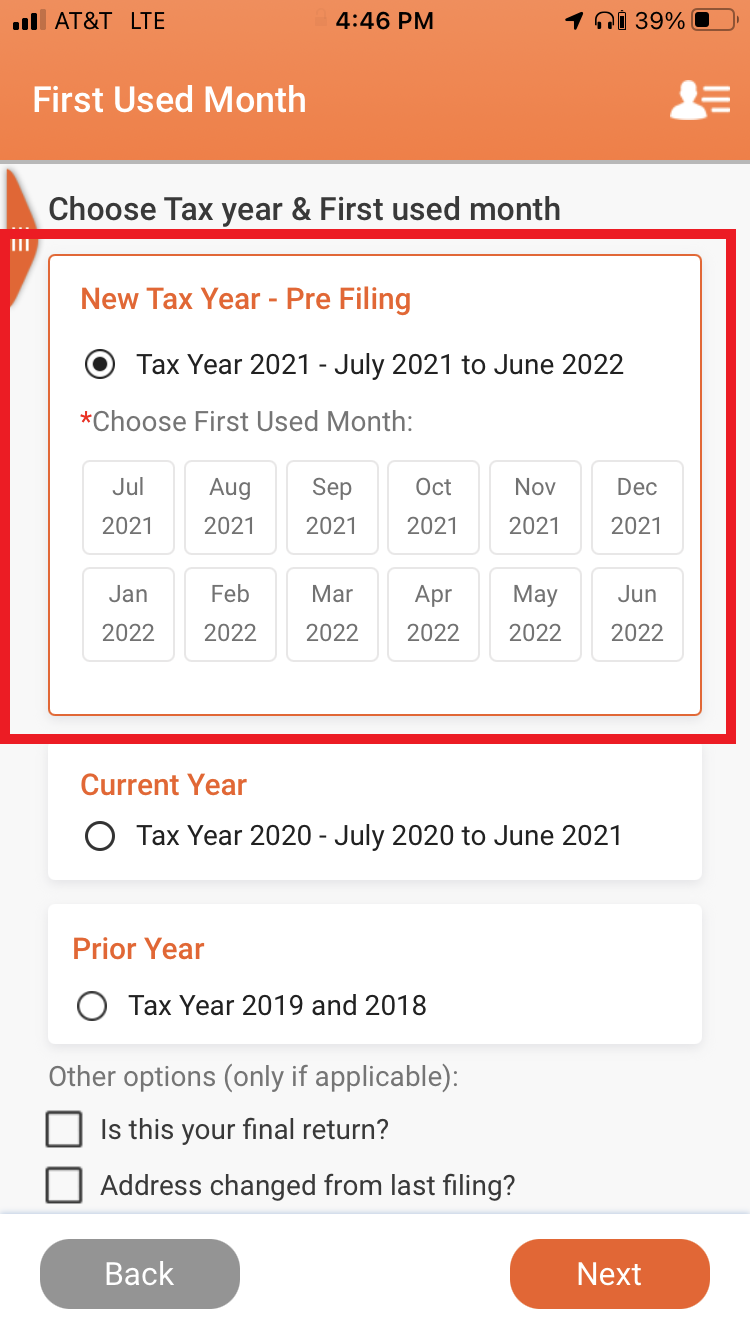Choose Jul 2021 as first used month
Viewport: 750px width, 1334px height.
pos(128,507)
